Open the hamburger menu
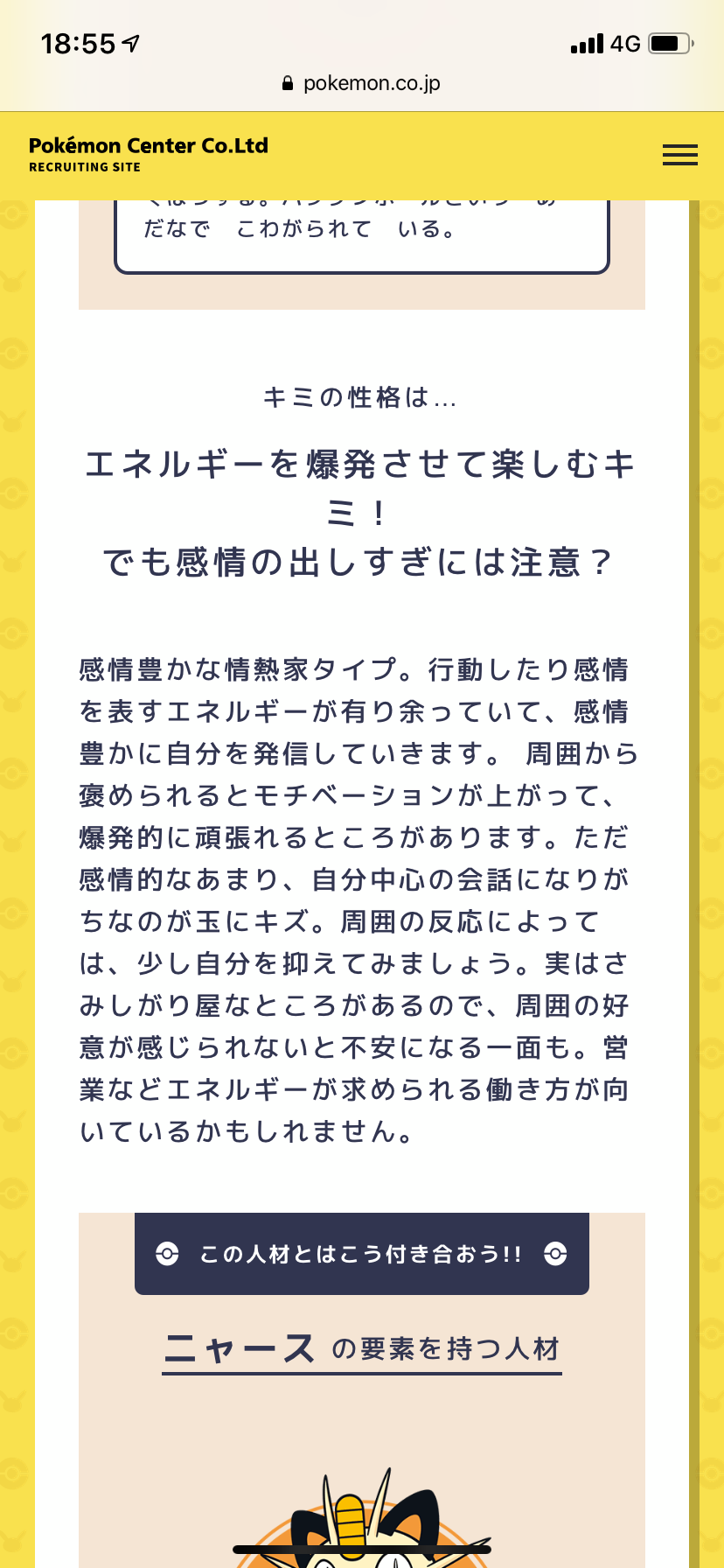 click(679, 156)
